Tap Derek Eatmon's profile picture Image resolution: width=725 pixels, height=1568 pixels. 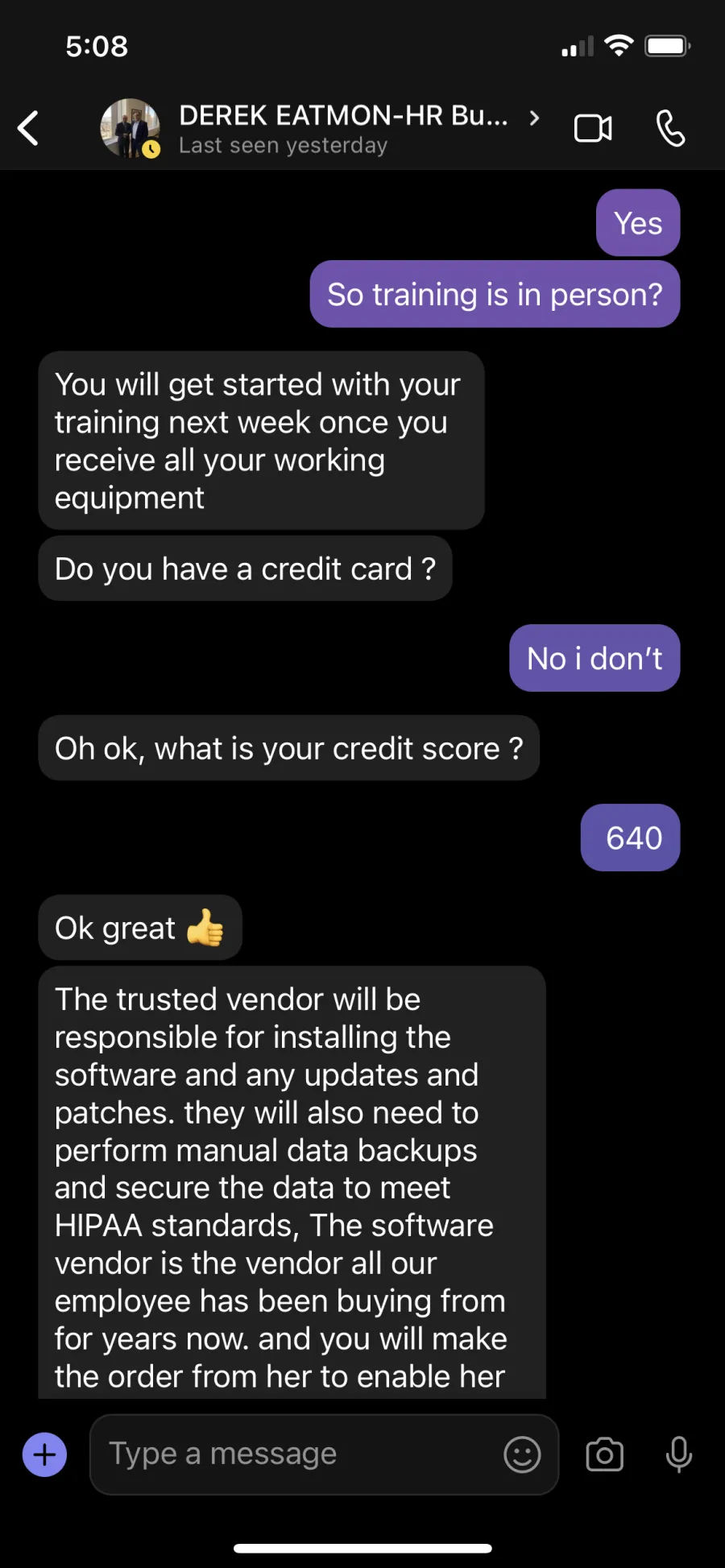pos(130,128)
